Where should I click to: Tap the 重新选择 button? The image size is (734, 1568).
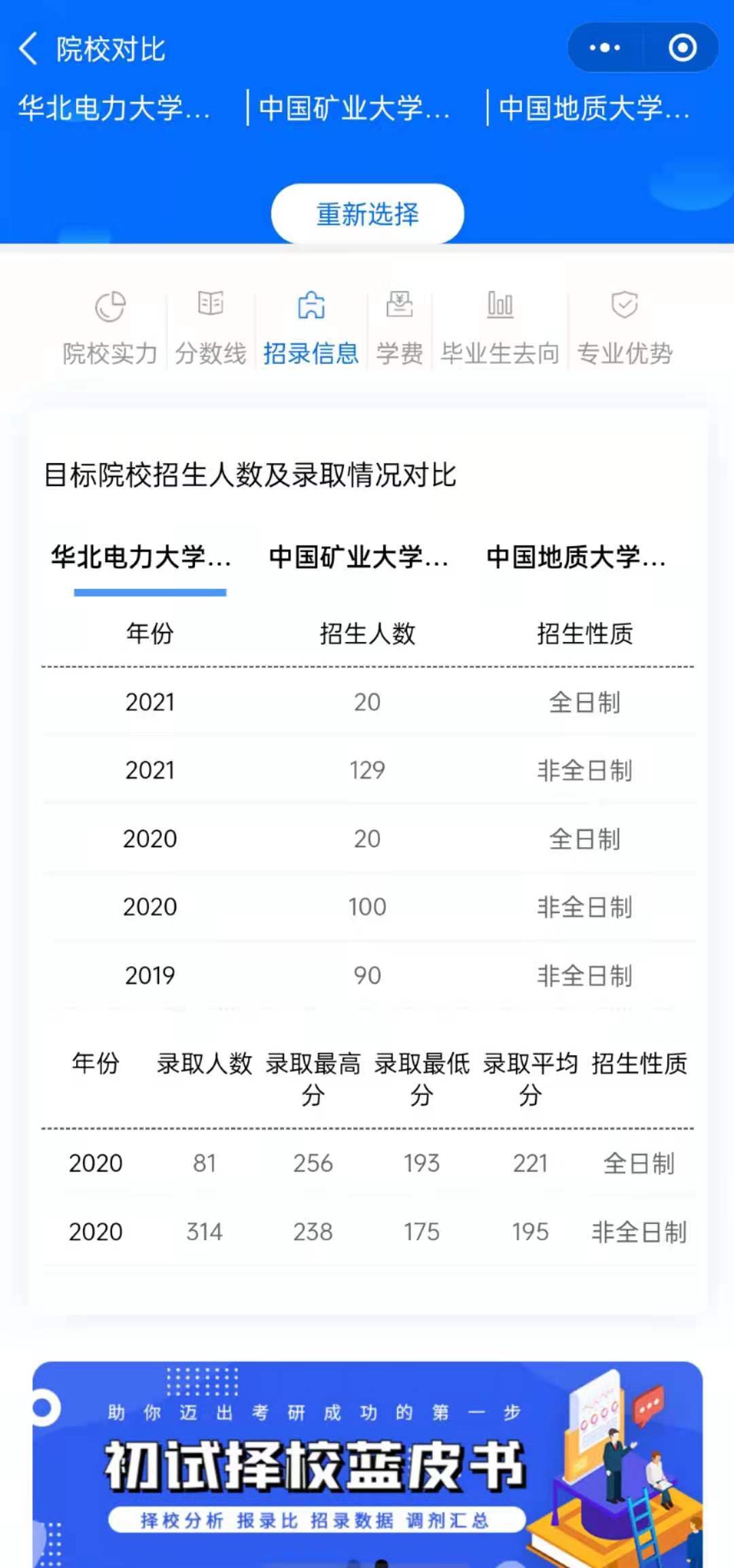point(367,214)
